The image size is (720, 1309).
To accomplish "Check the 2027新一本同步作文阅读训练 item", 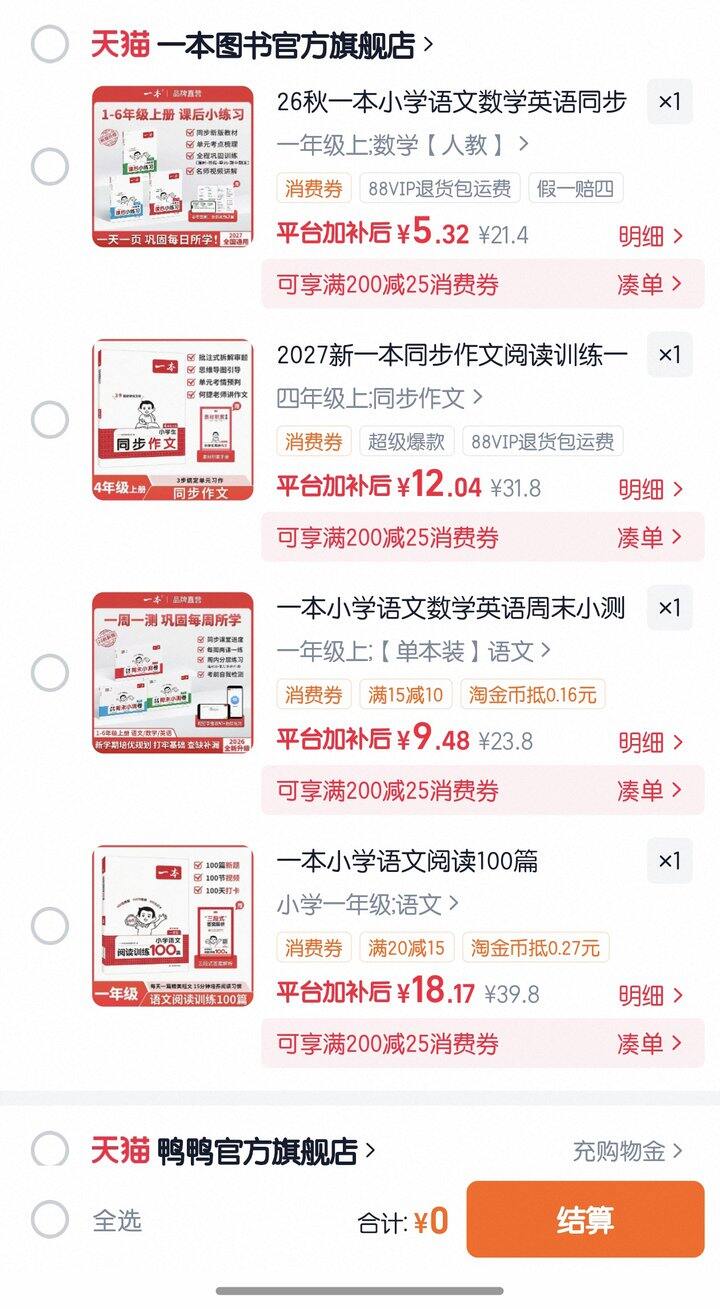I will click(x=50, y=420).
